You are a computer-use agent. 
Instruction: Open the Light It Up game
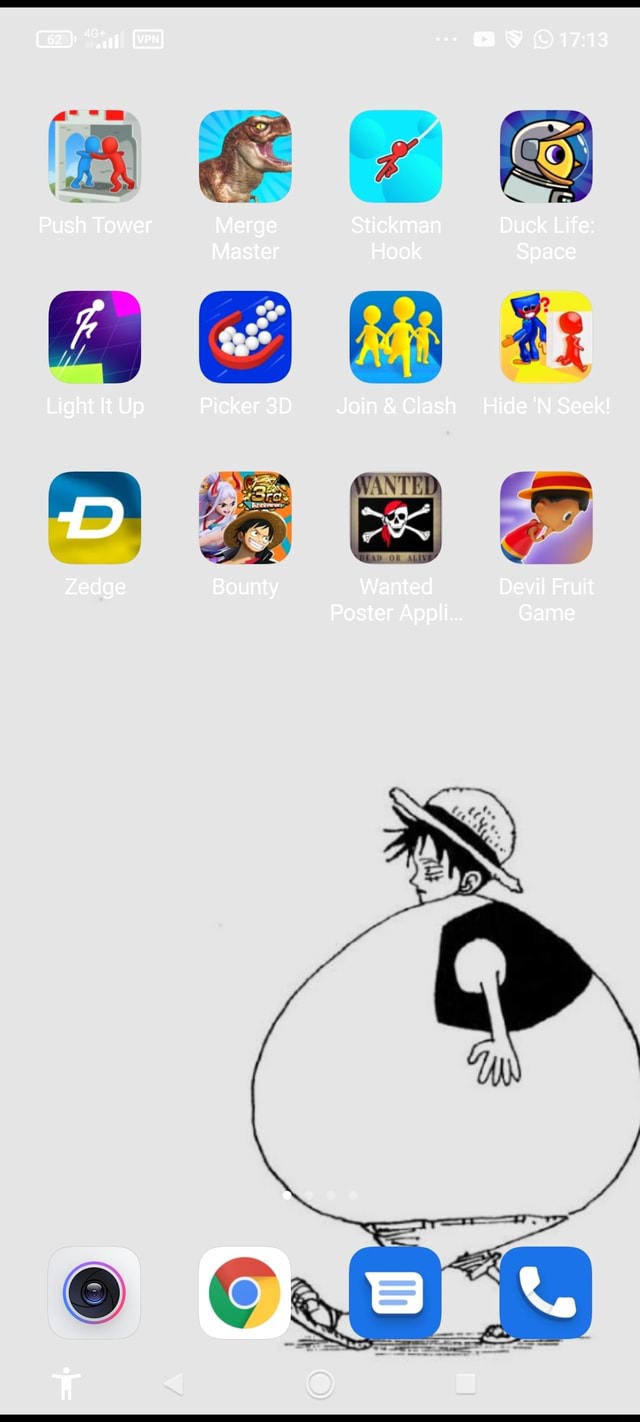pos(95,337)
